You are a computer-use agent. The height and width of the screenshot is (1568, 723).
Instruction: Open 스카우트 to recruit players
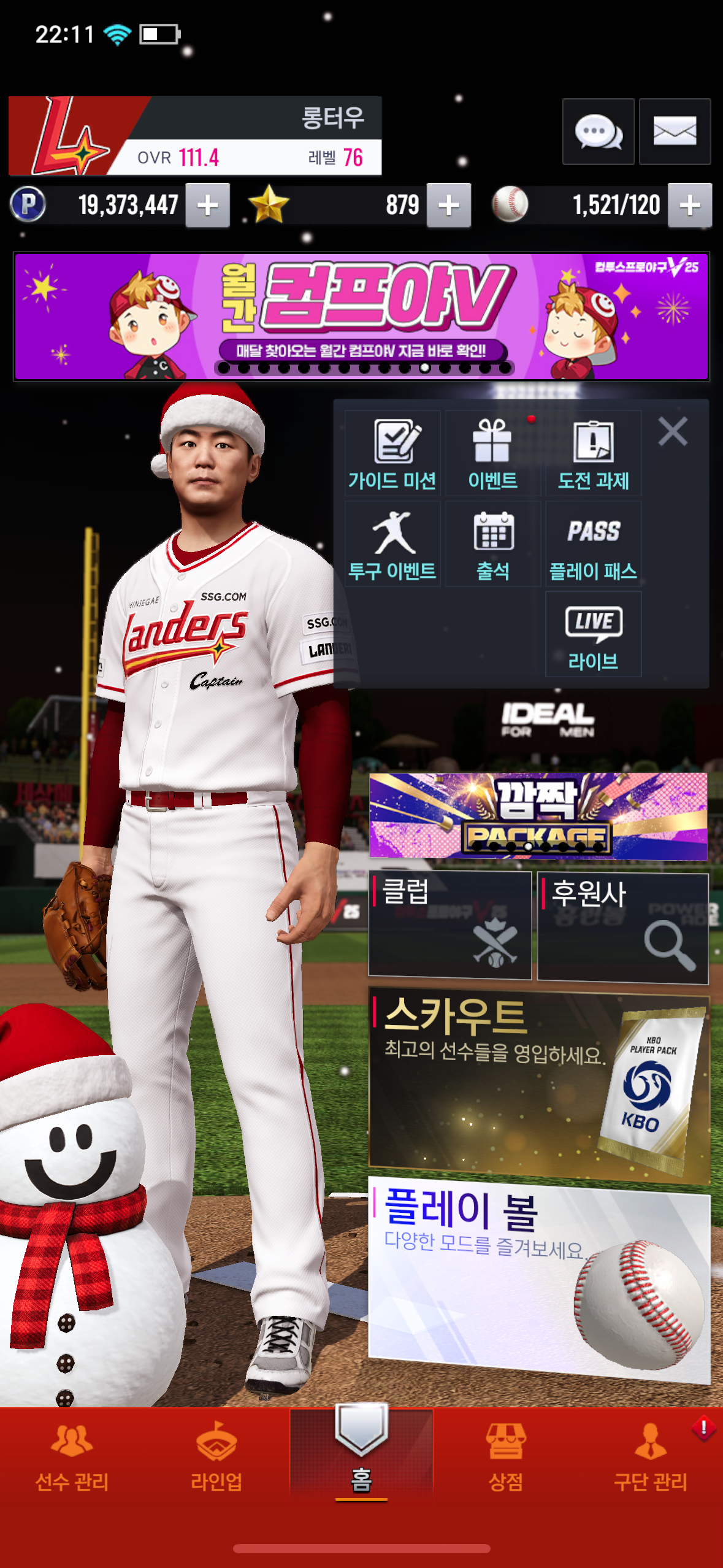[538, 1085]
